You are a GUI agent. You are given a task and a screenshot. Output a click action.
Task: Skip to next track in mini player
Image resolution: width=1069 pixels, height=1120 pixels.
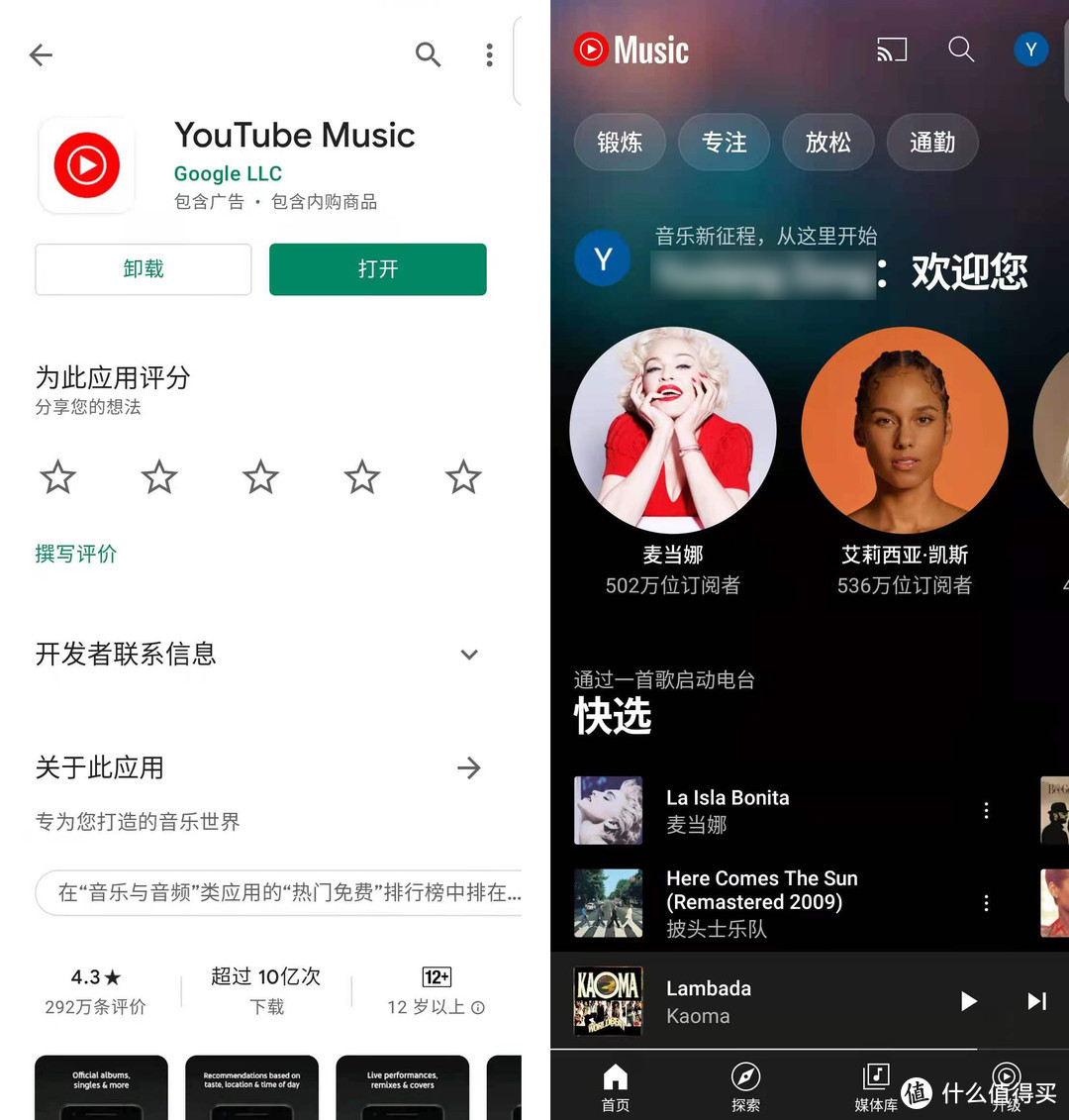click(x=1036, y=1001)
